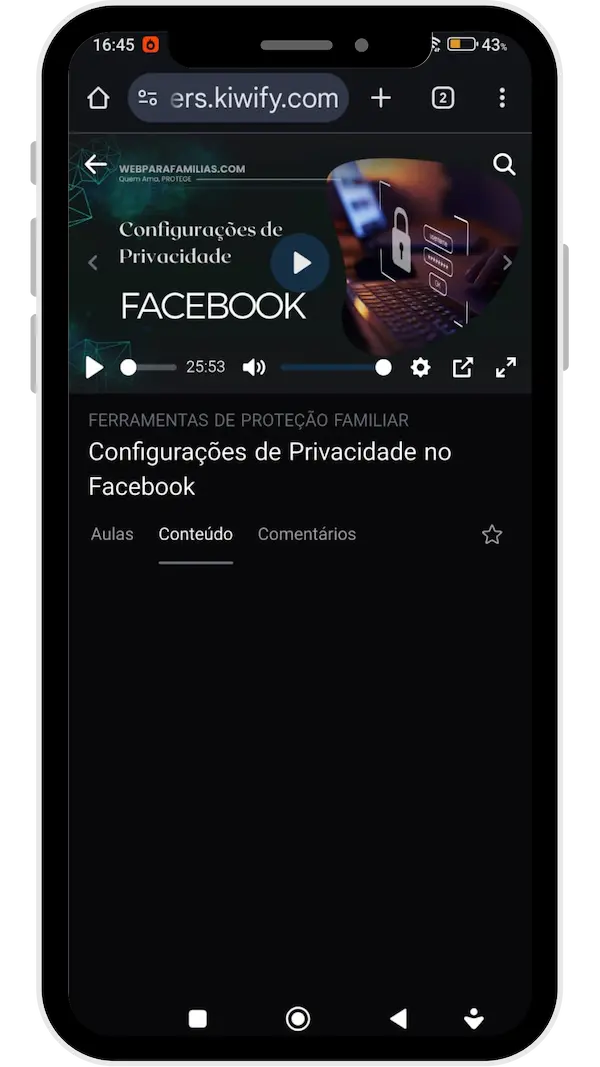Open video settings gear

[x=421, y=368]
